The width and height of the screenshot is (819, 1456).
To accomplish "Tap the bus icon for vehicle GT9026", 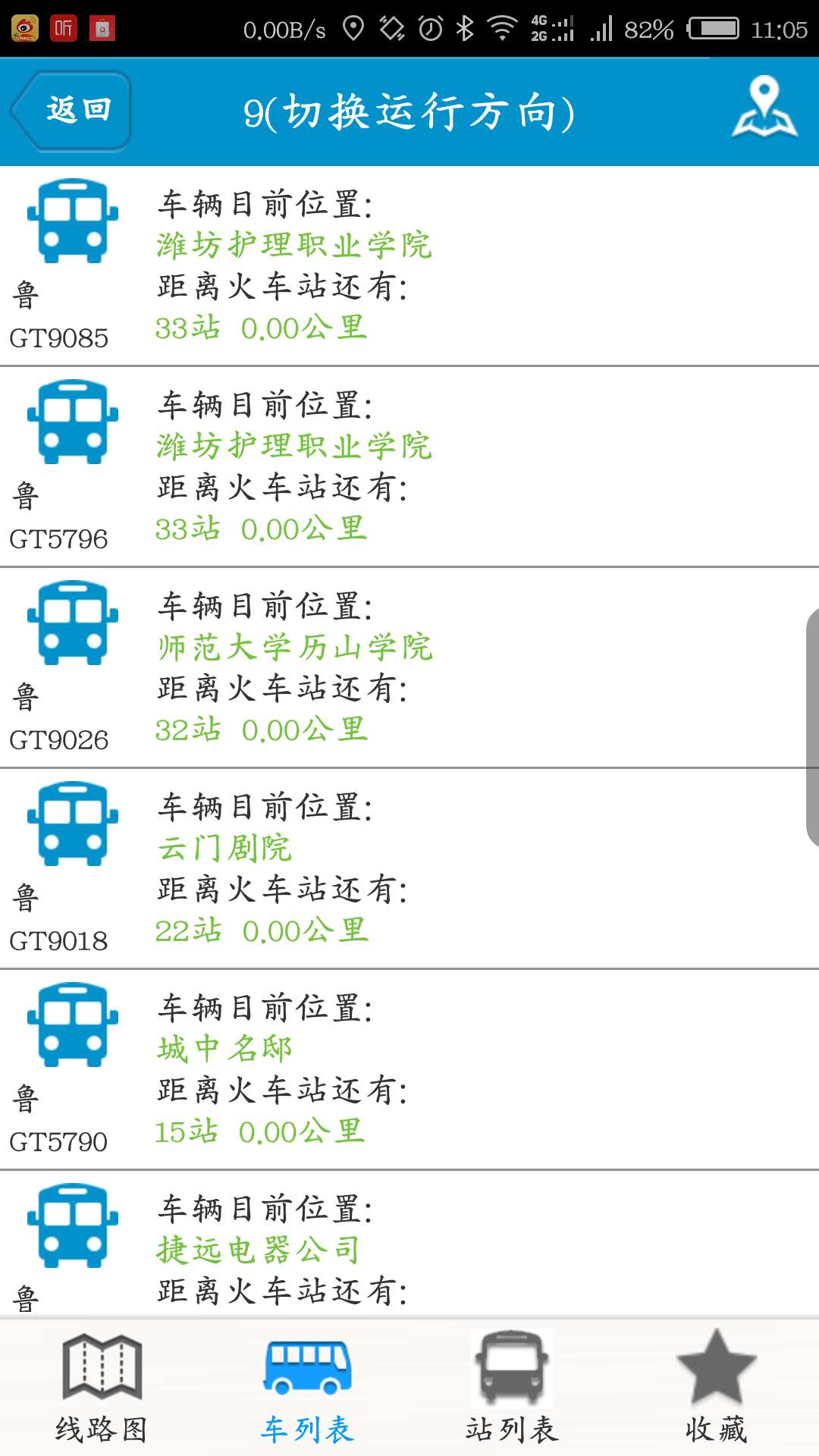I will [x=72, y=622].
